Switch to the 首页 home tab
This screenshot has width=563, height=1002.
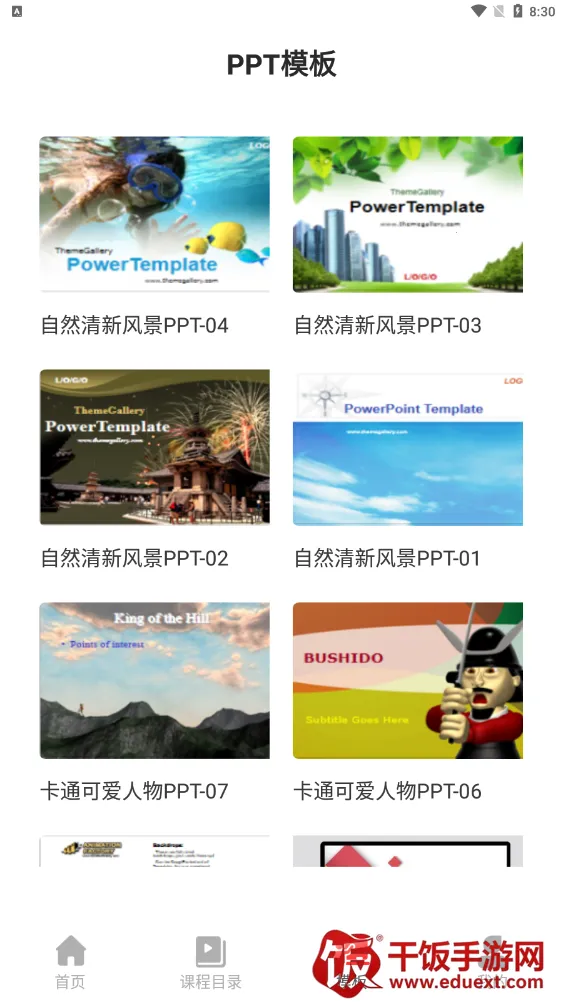coord(70,962)
